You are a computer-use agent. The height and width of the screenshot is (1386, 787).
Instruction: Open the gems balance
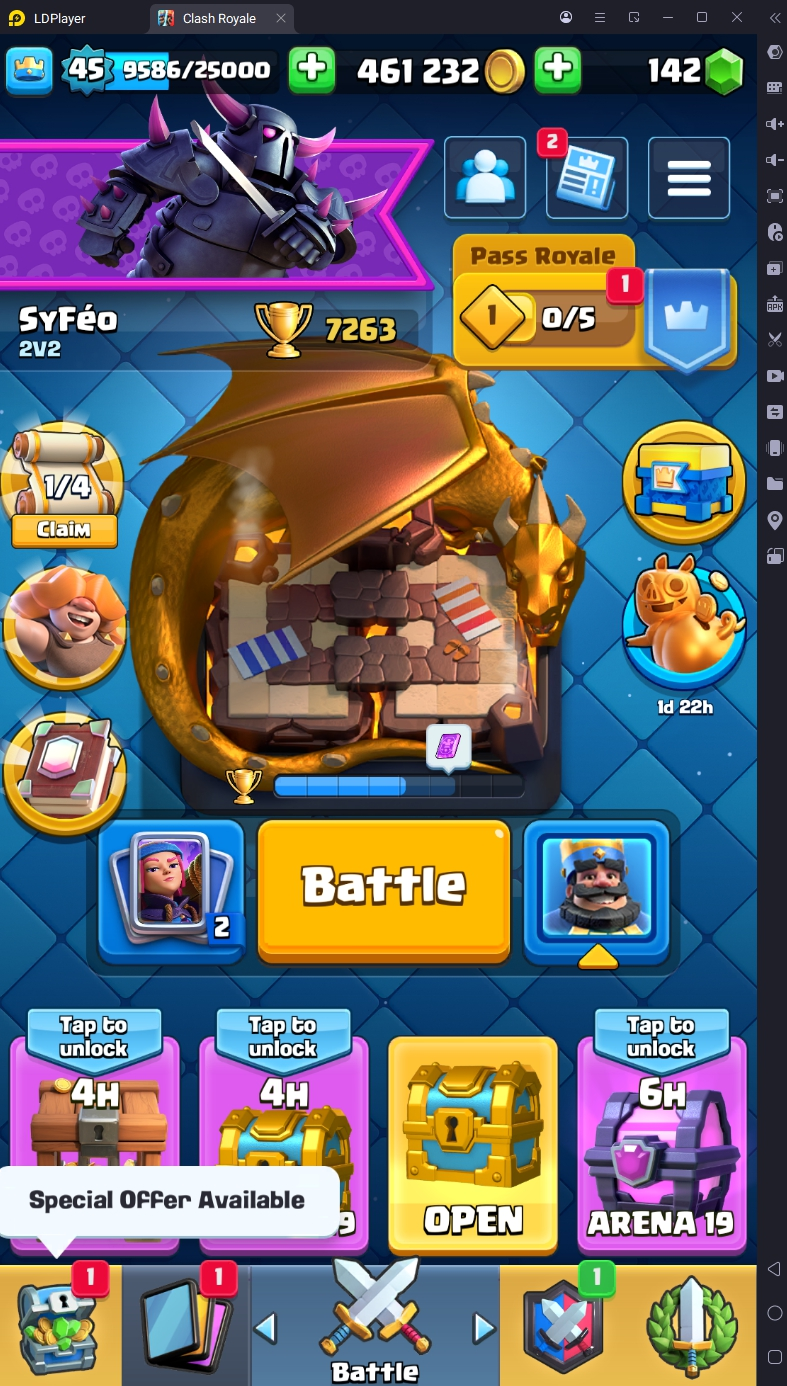(x=695, y=70)
